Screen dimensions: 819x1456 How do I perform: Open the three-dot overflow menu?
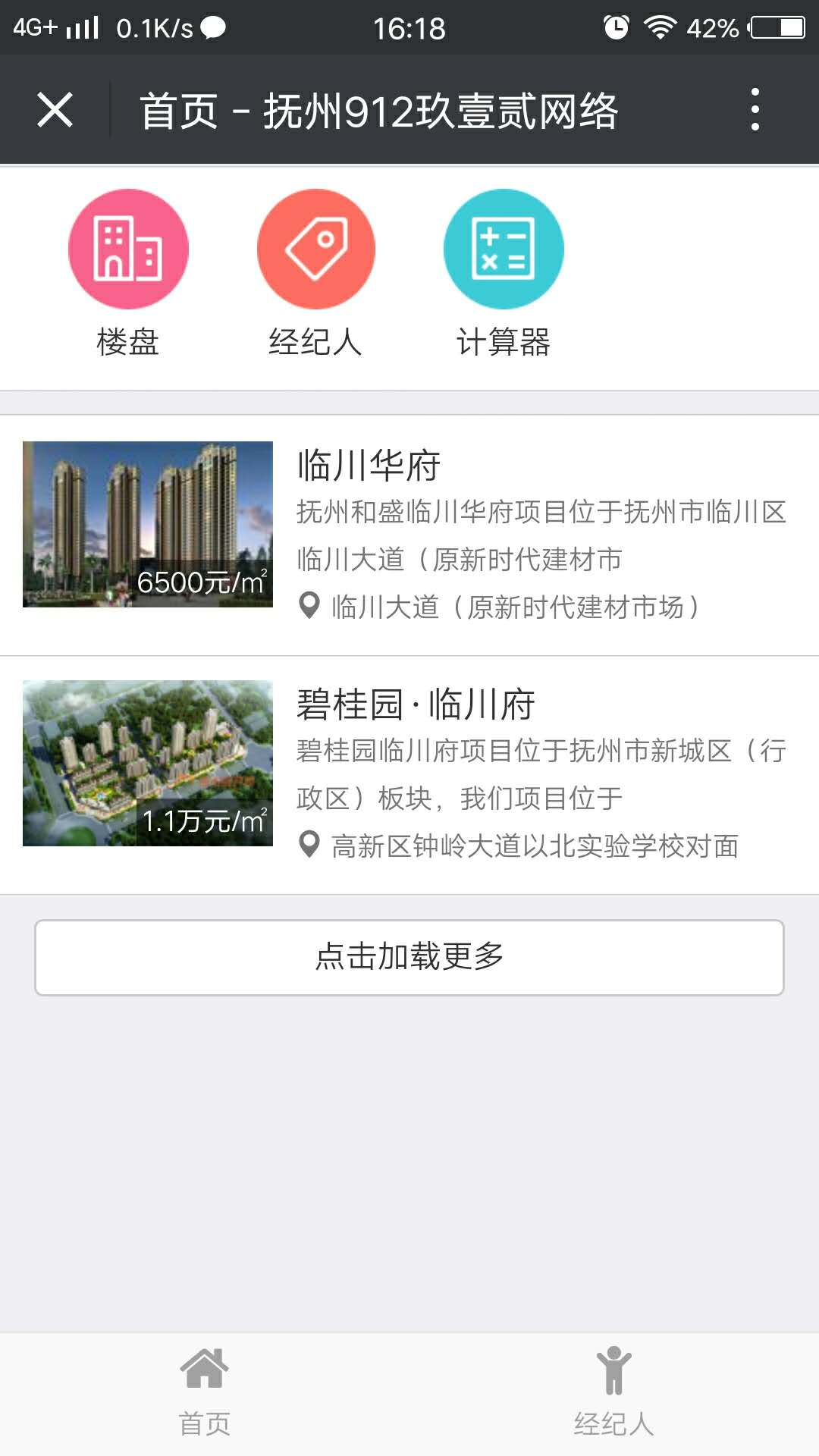coord(755,111)
